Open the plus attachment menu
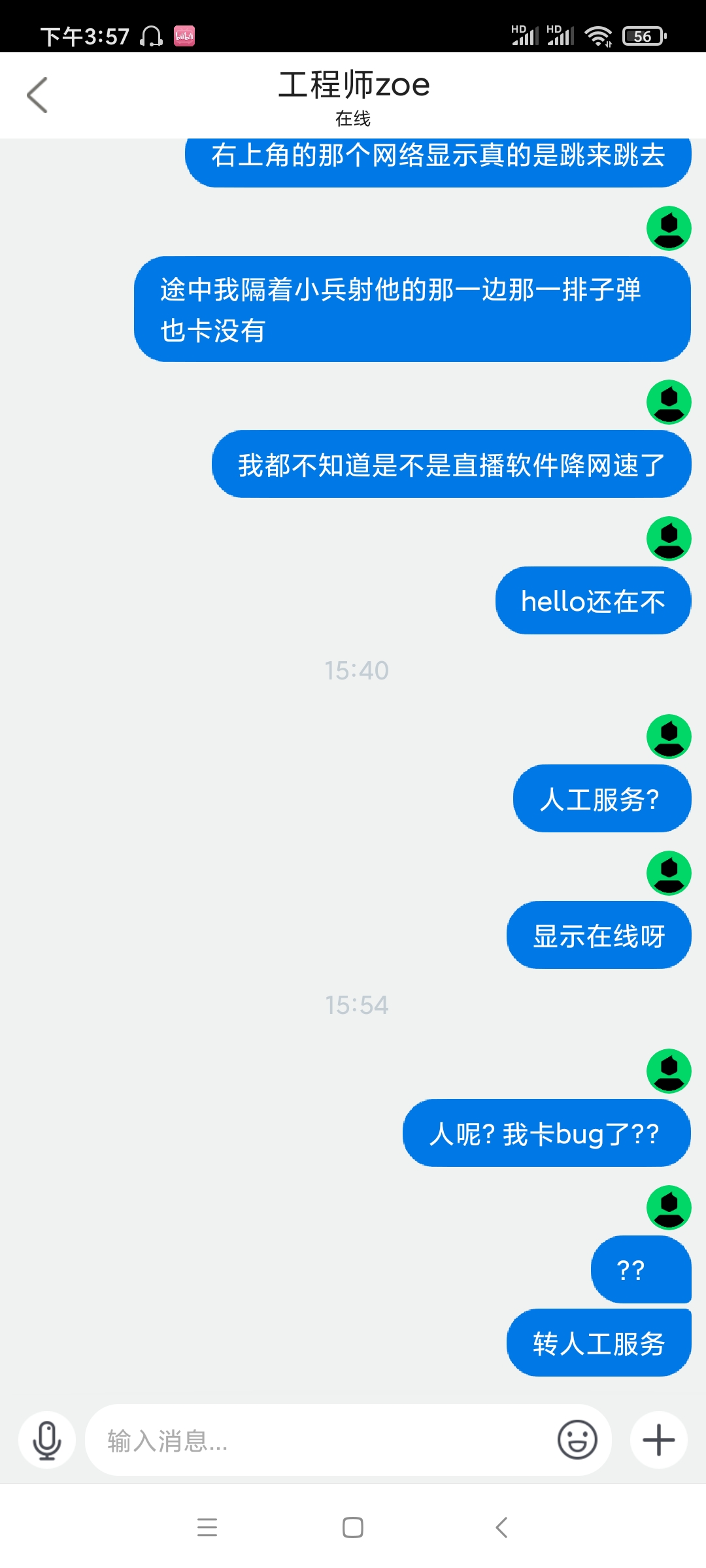The height and width of the screenshot is (1568, 706). (659, 1440)
